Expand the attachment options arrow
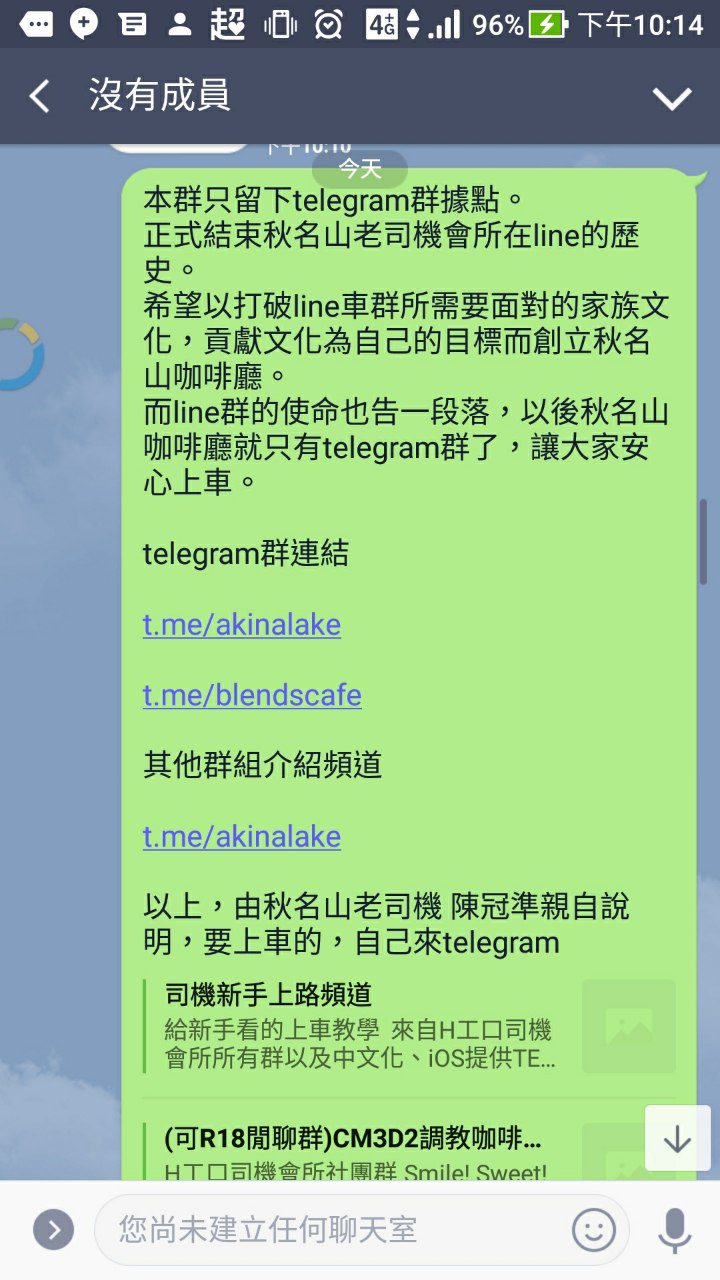The image size is (720, 1280). click(53, 1229)
